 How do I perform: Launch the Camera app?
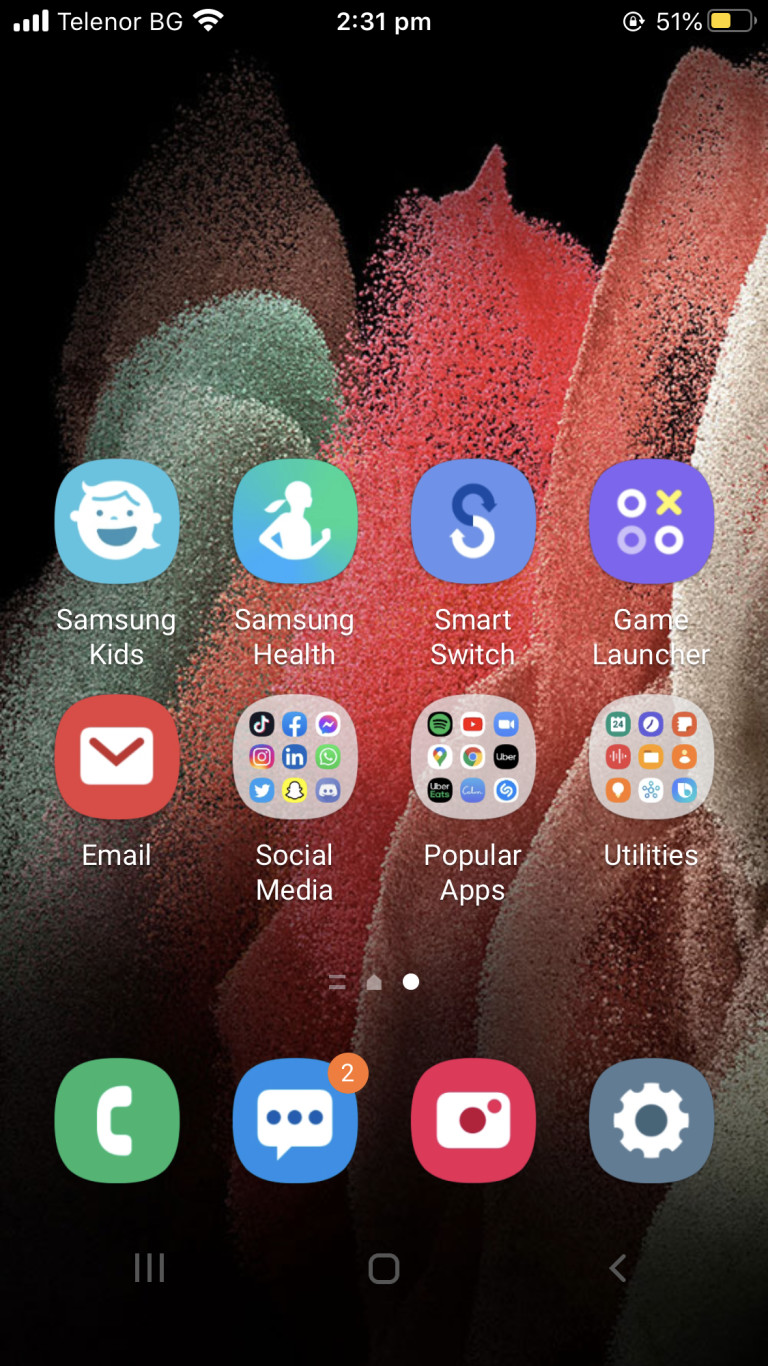click(473, 1121)
